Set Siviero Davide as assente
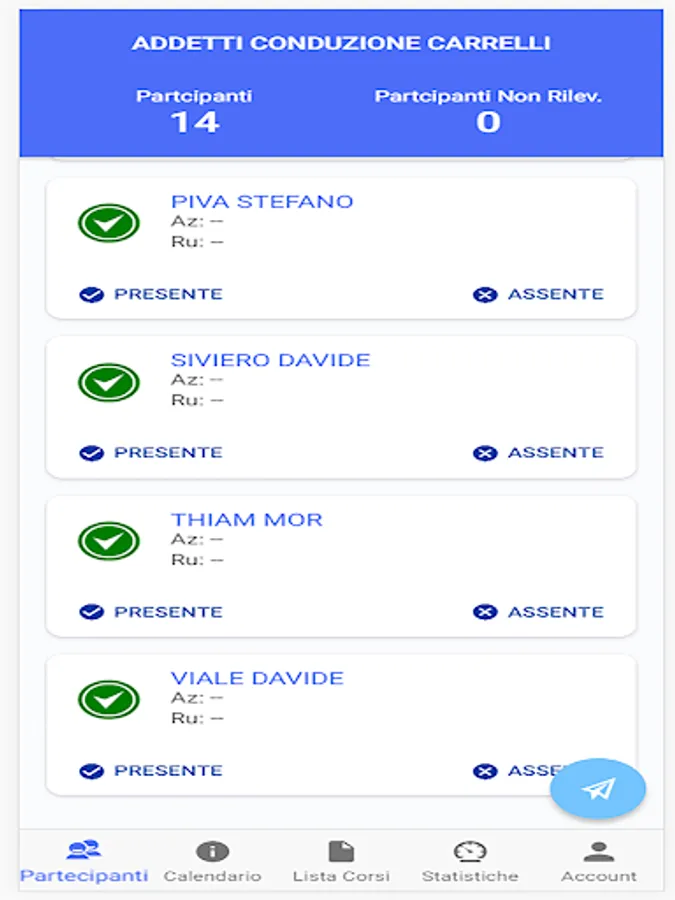 click(x=538, y=453)
